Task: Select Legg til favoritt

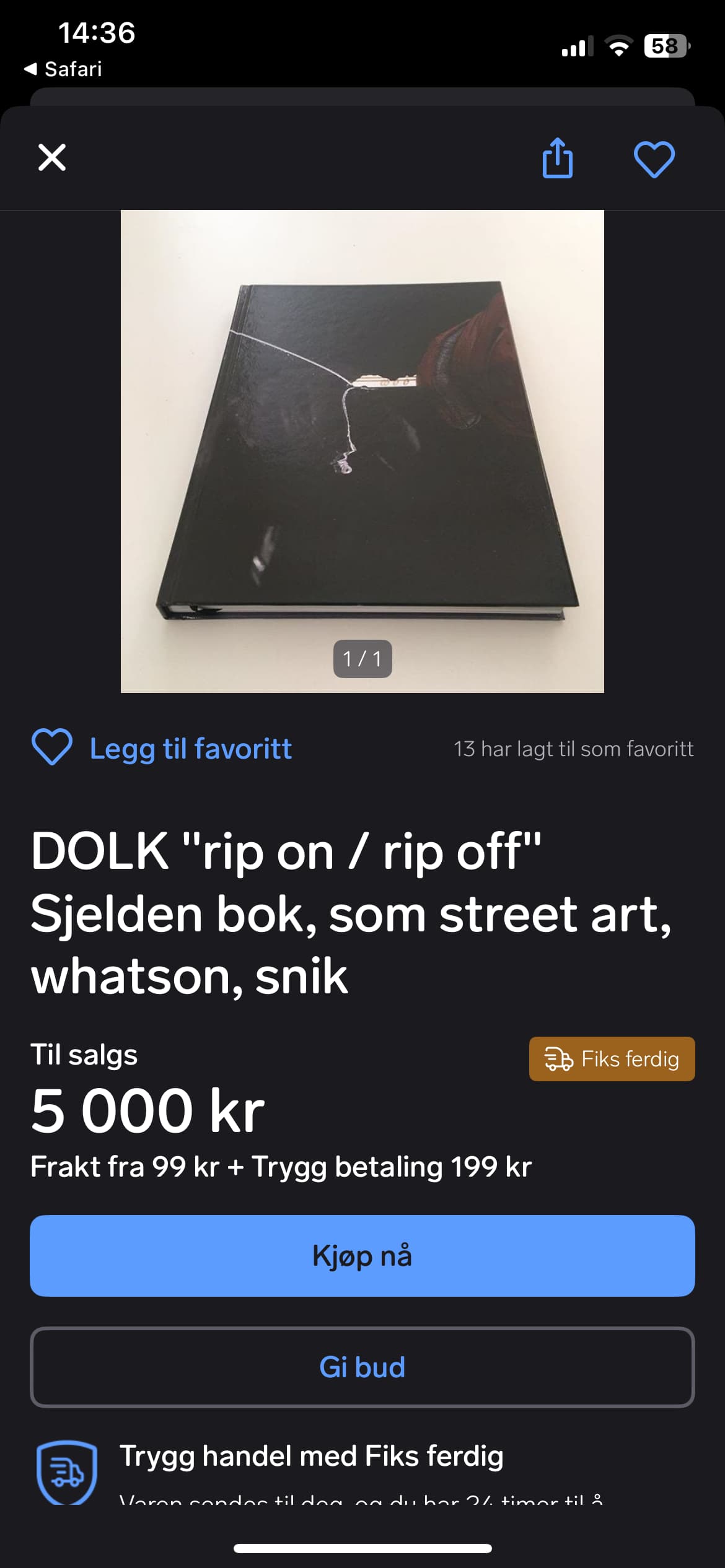Action: (162, 748)
